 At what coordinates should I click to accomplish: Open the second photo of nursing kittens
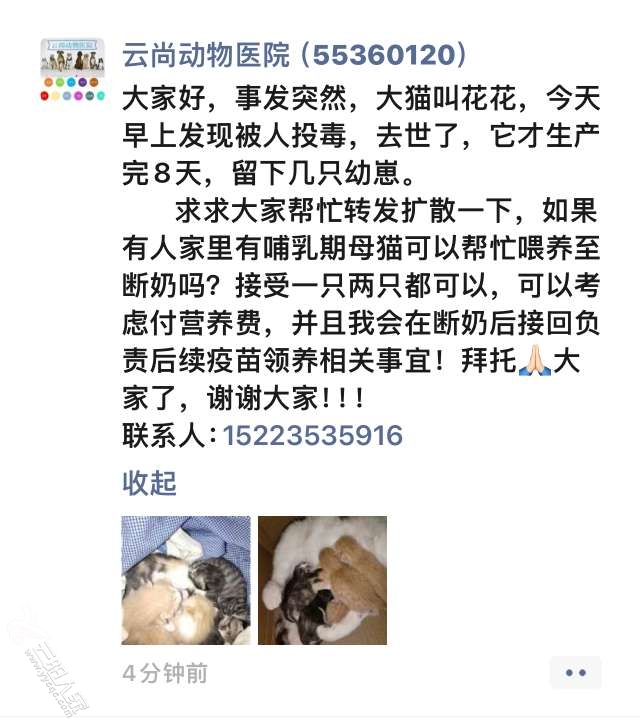tap(322, 580)
